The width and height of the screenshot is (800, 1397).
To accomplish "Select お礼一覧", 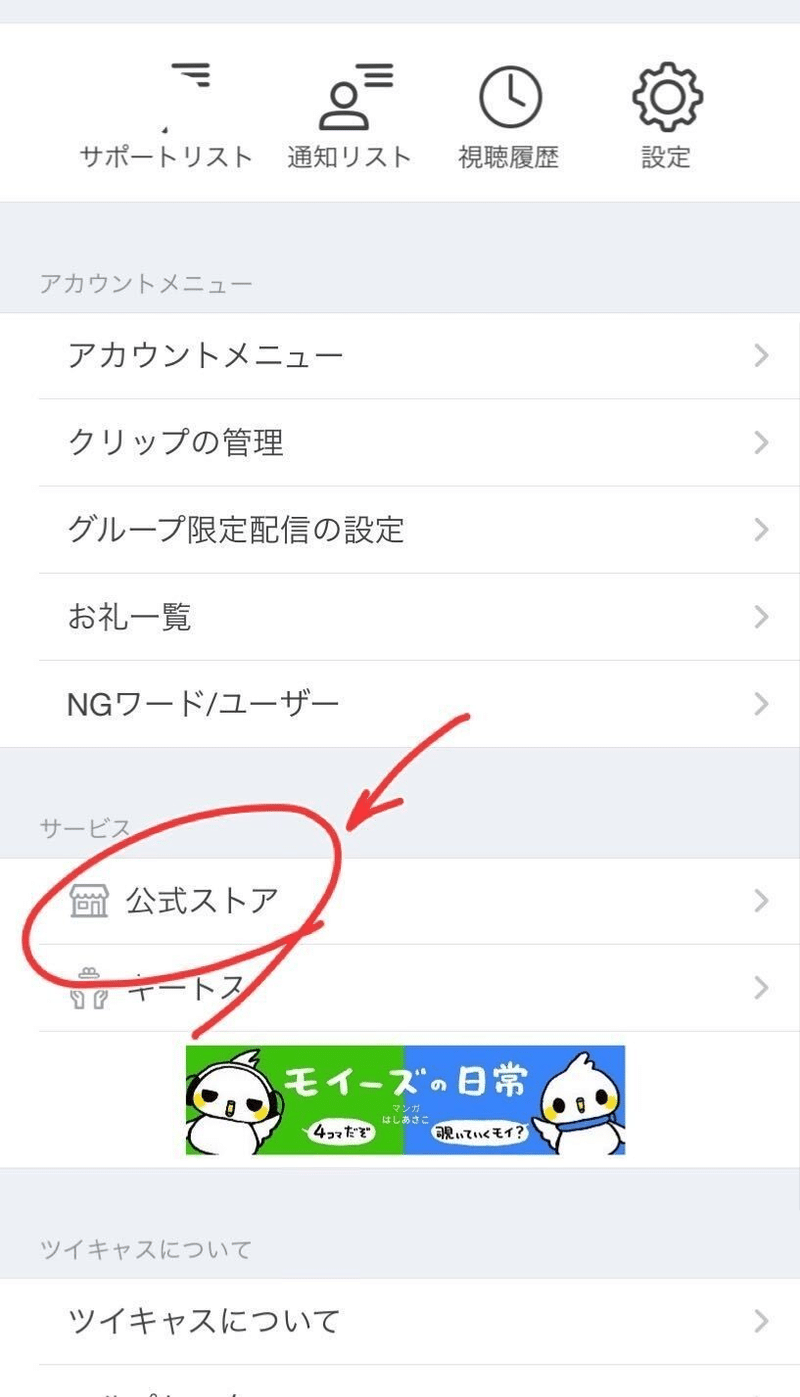I will (x=400, y=616).
